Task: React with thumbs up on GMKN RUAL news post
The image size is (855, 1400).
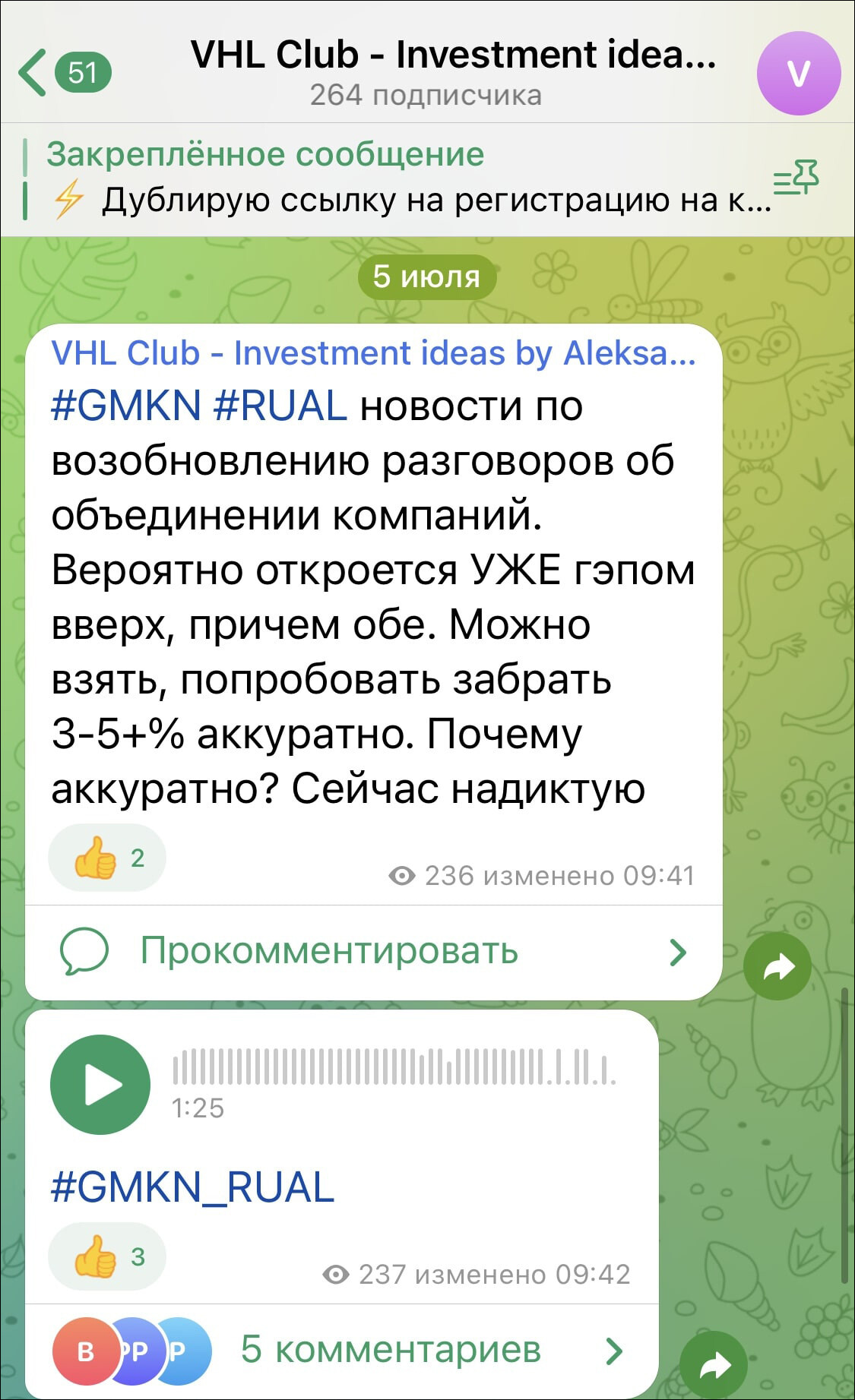Action: [x=107, y=858]
